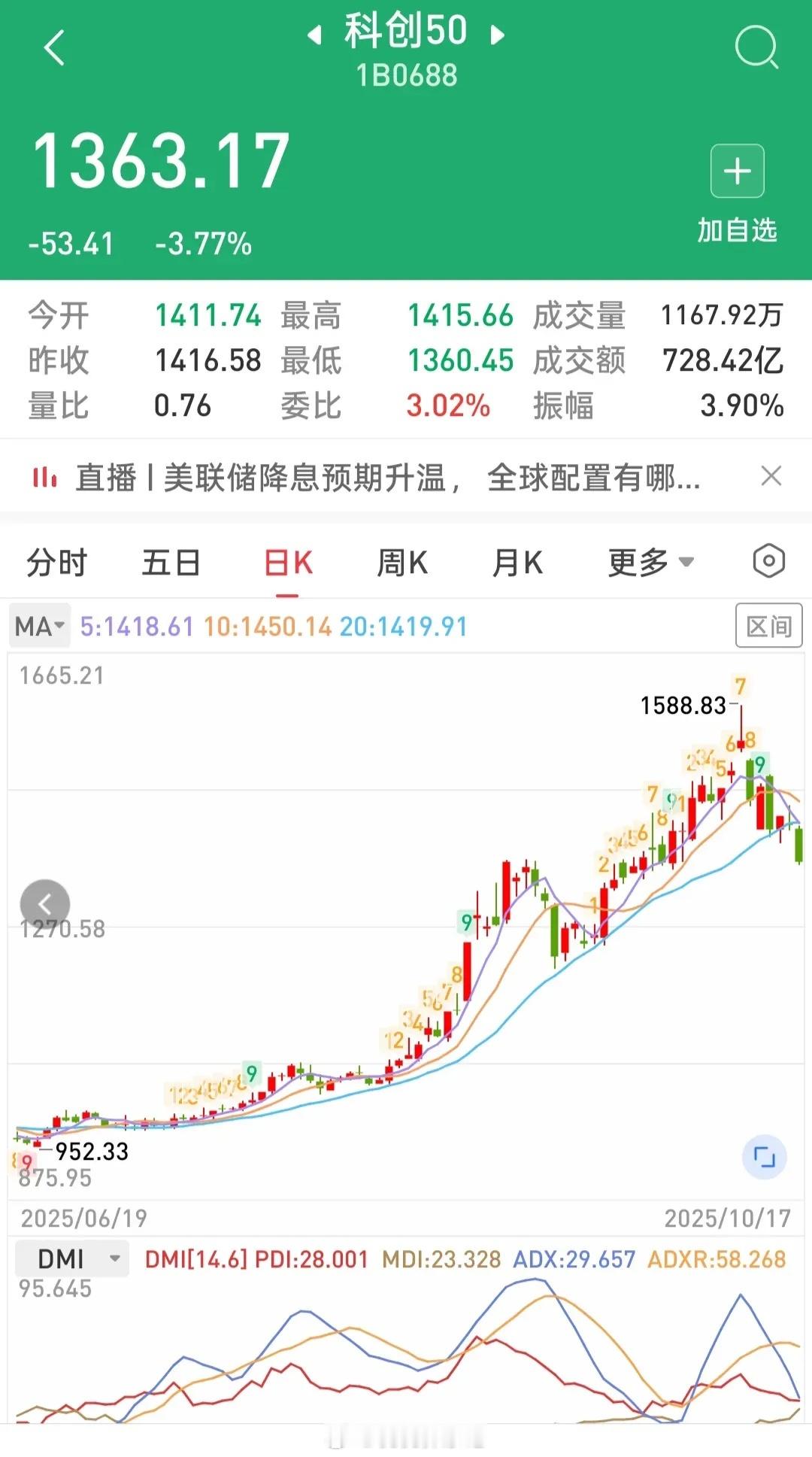The height and width of the screenshot is (1457, 812).
Task: Change the DMI sub-indicator dropdown
Action: click(72, 1259)
